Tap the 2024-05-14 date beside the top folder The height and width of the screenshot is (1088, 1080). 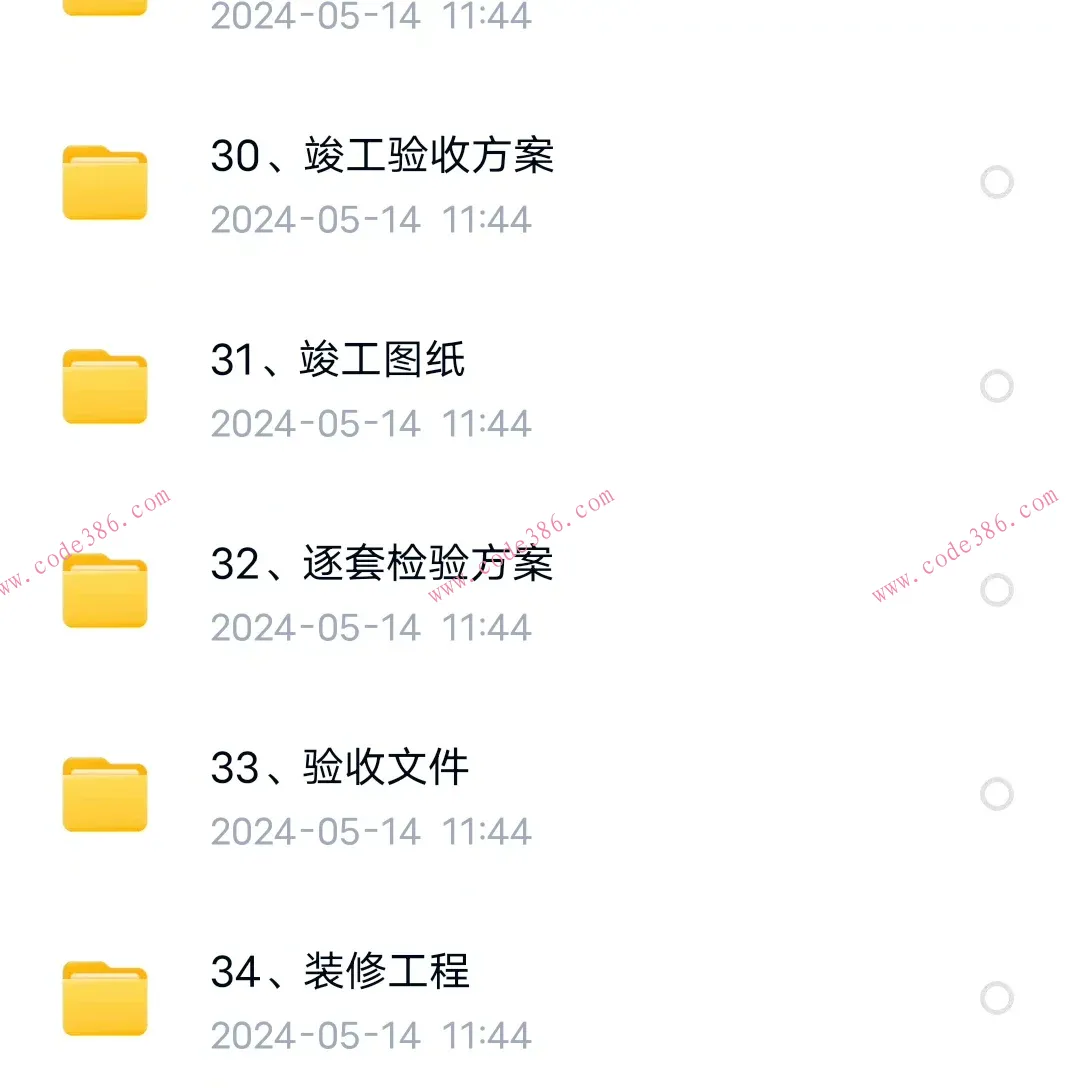[370, 18]
